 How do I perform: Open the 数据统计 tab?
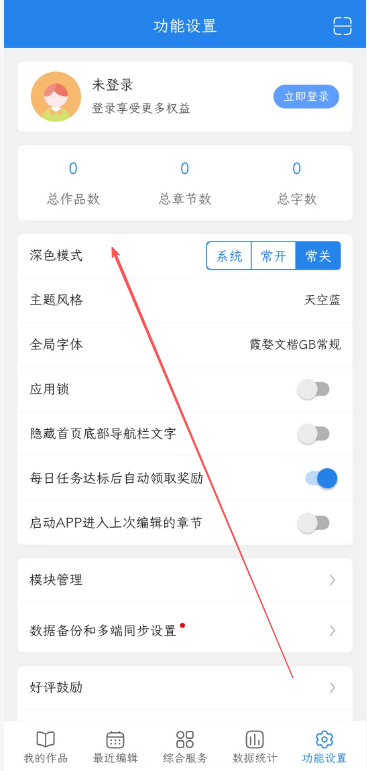255,746
